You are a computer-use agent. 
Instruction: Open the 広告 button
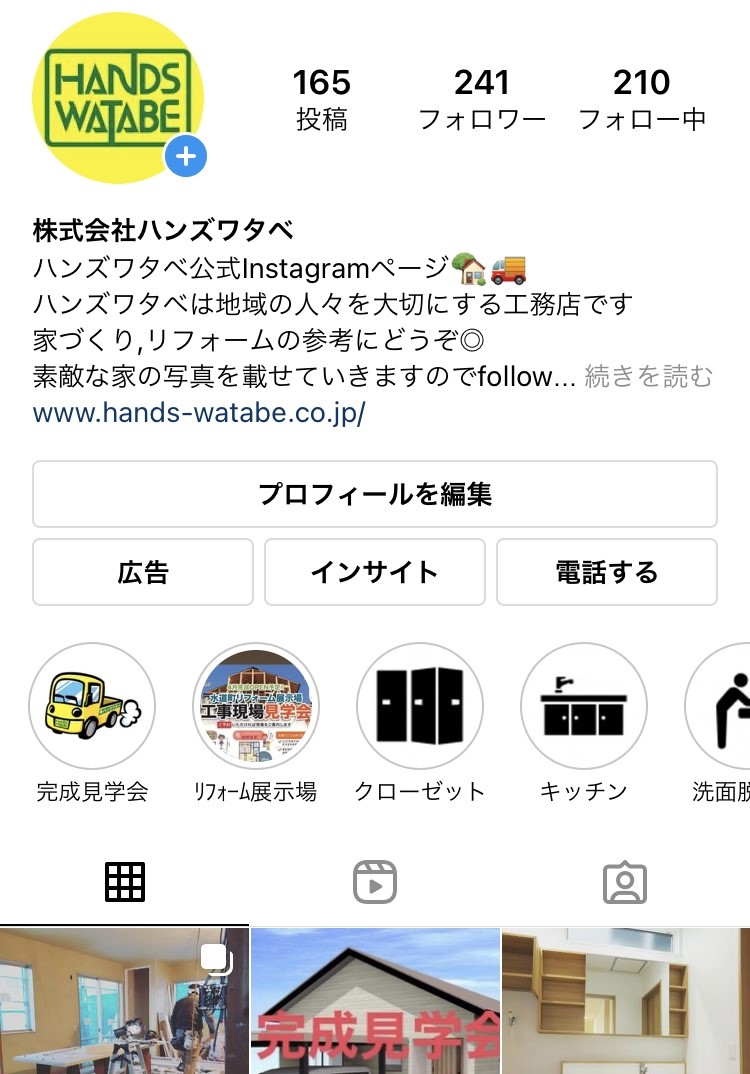pyautogui.click(x=143, y=572)
